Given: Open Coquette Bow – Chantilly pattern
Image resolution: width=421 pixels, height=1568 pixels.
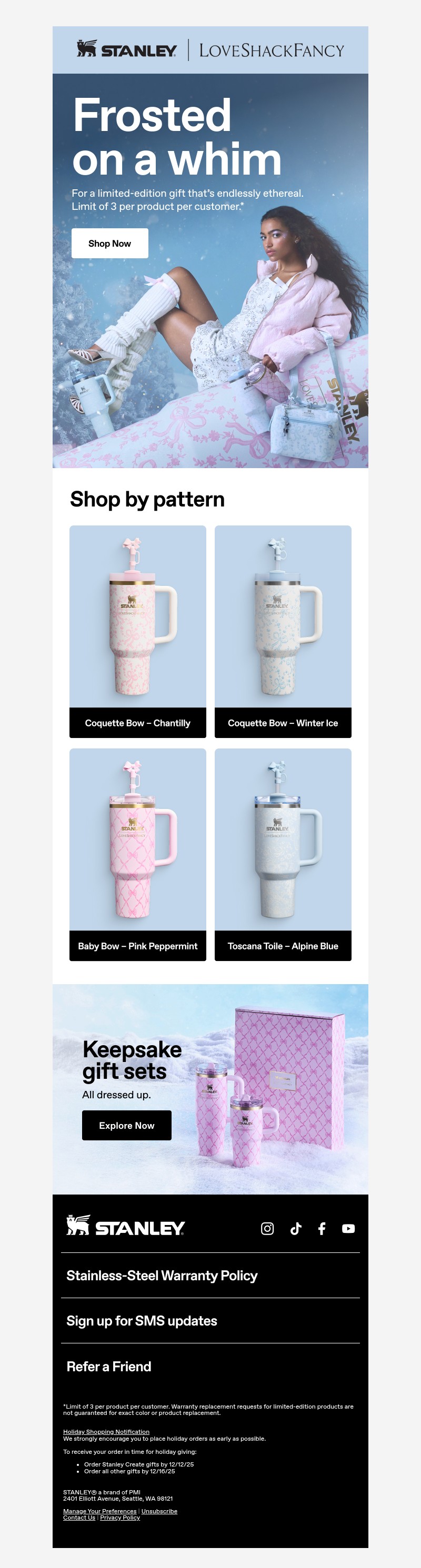Looking at the screenshot, I should tap(138, 723).
